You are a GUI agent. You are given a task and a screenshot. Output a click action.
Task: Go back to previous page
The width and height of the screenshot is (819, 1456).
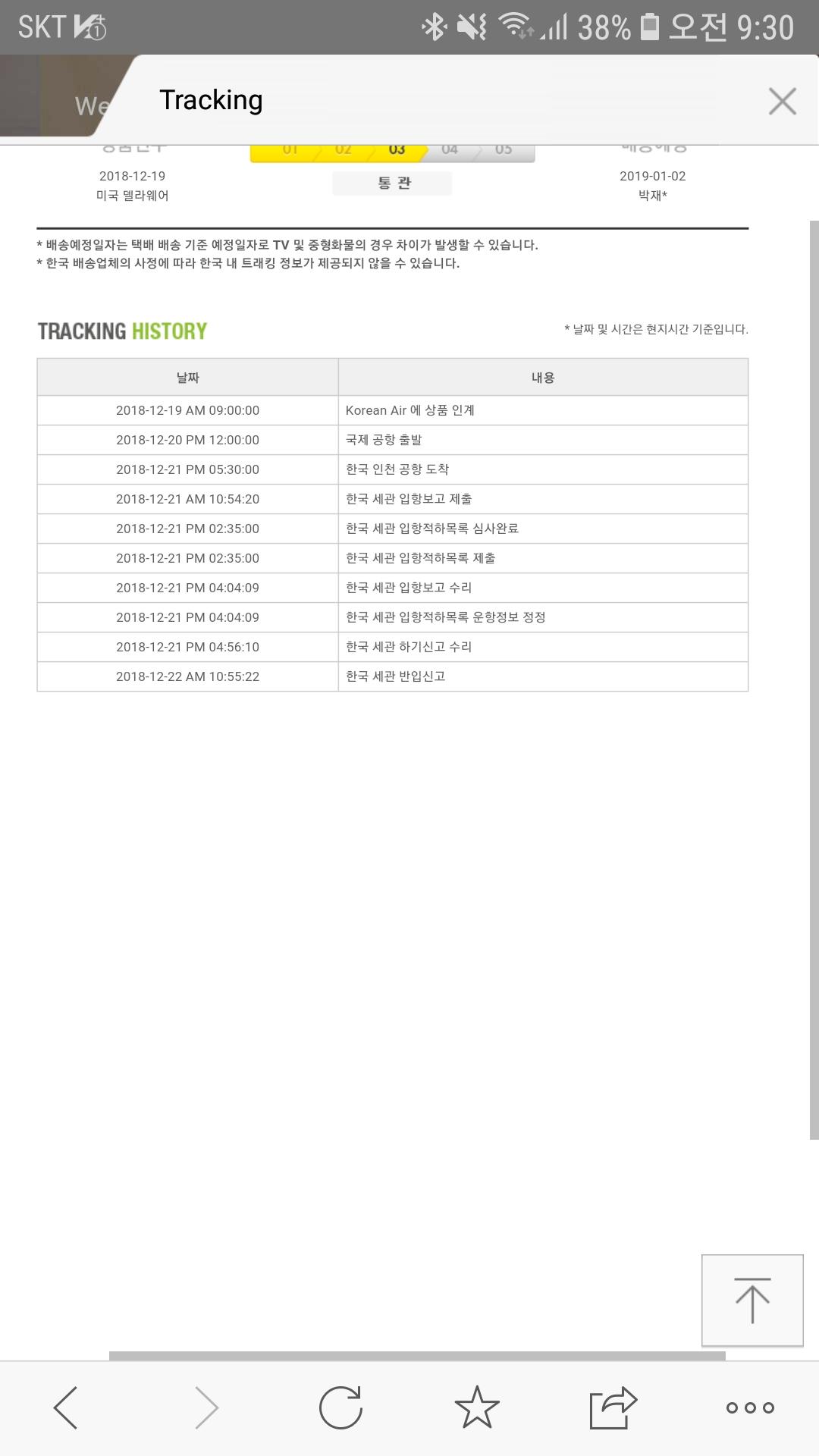pyautogui.click(x=66, y=1407)
